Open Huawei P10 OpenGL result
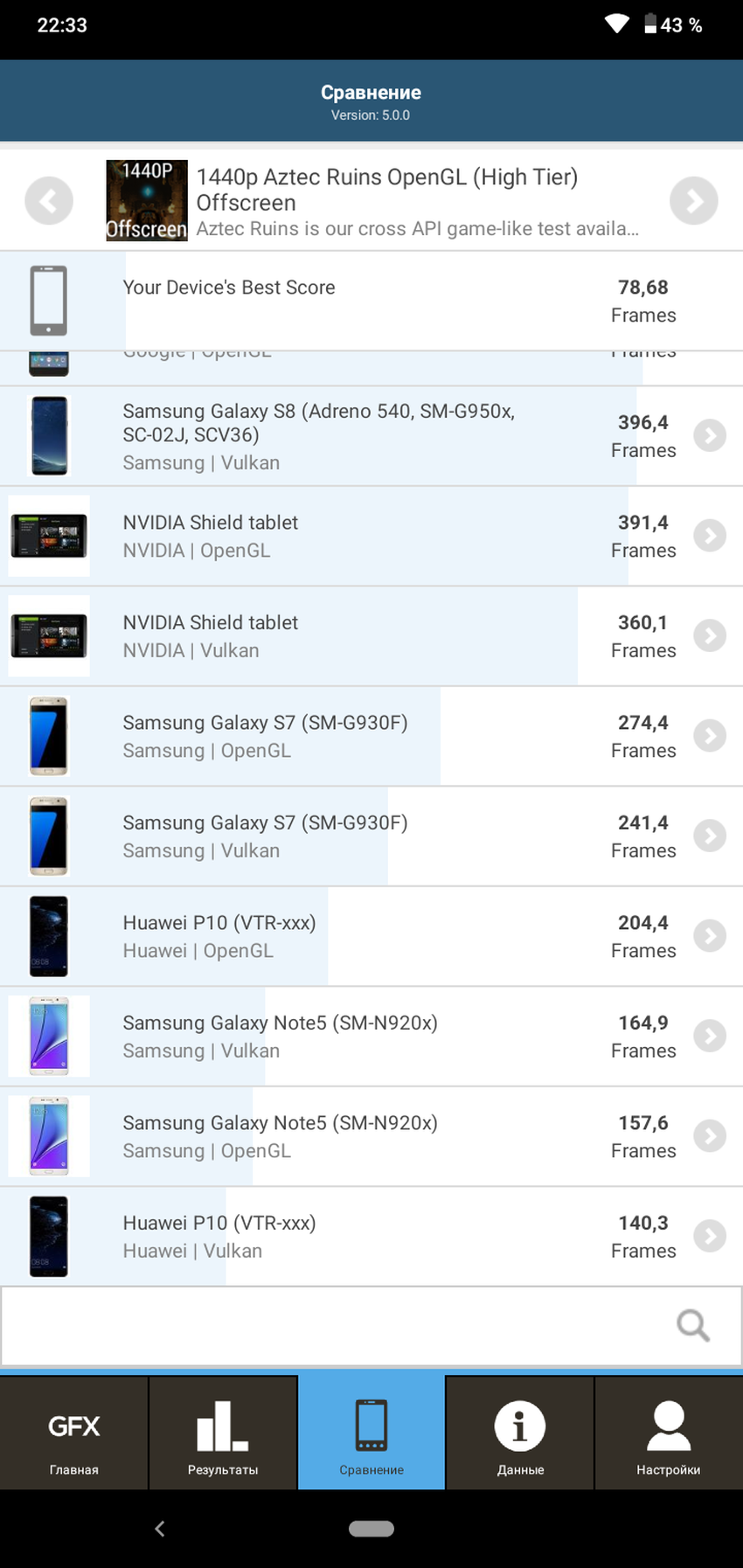The image size is (743, 1568). click(x=709, y=936)
